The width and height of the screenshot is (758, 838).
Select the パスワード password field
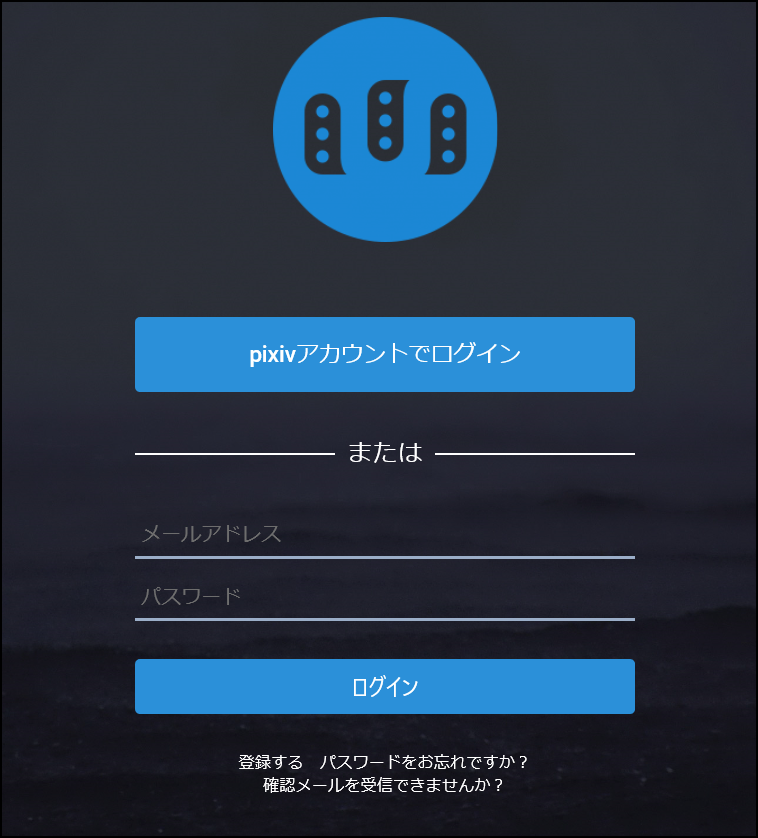pos(384,597)
